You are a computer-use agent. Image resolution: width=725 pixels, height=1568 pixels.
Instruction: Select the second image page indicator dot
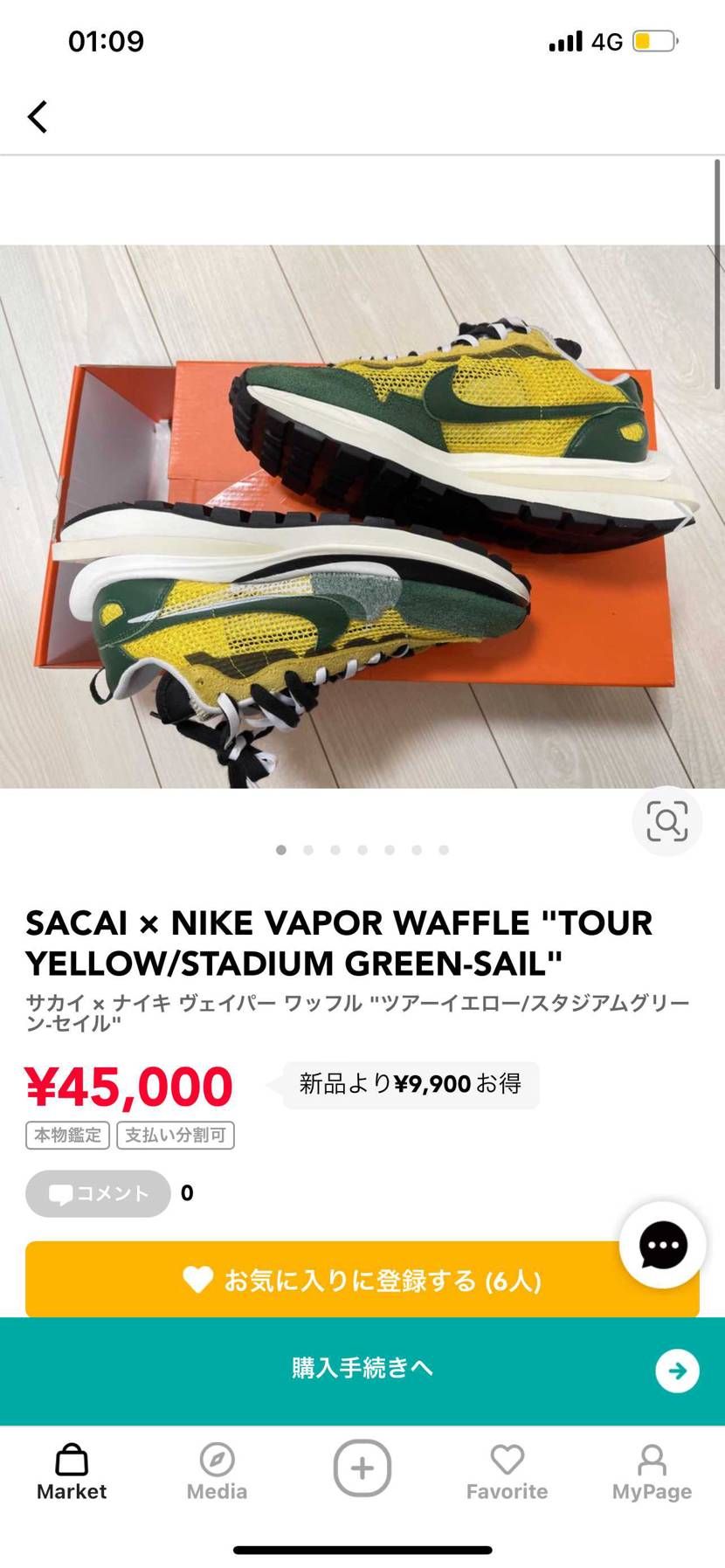[308, 850]
